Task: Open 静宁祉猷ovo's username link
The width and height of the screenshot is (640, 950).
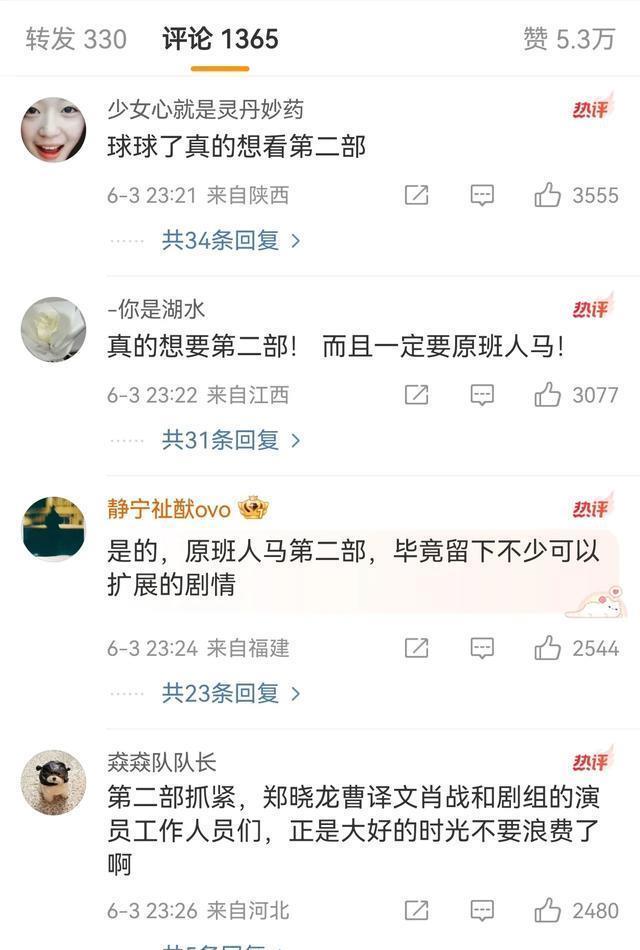Action: click(169, 509)
